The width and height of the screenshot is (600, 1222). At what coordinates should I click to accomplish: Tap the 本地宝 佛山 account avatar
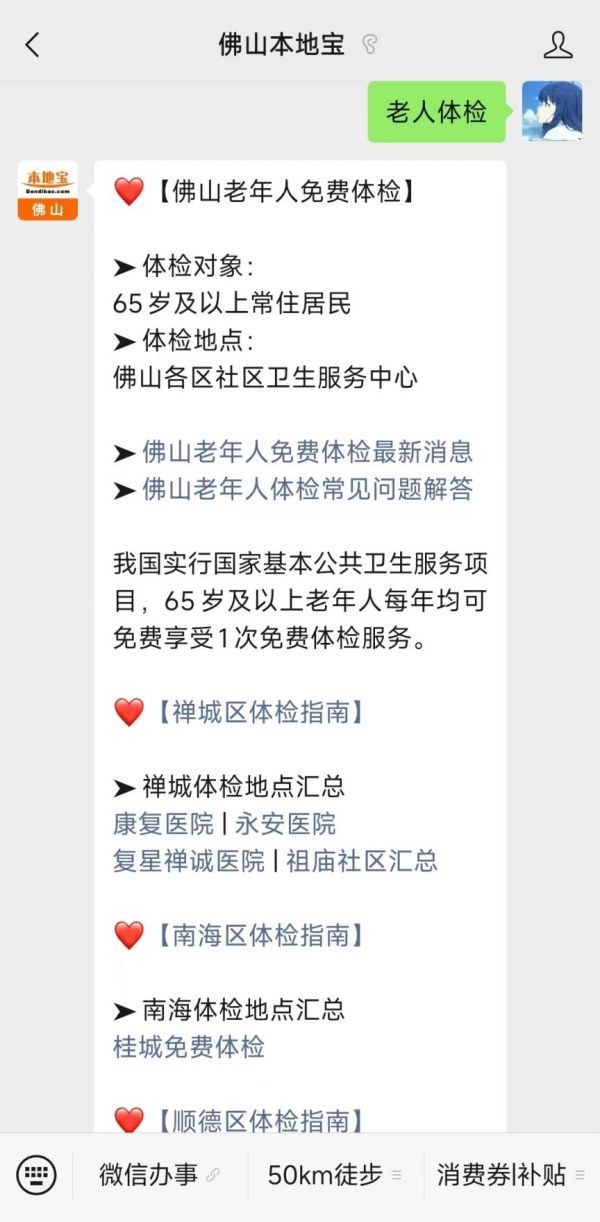(x=48, y=191)
